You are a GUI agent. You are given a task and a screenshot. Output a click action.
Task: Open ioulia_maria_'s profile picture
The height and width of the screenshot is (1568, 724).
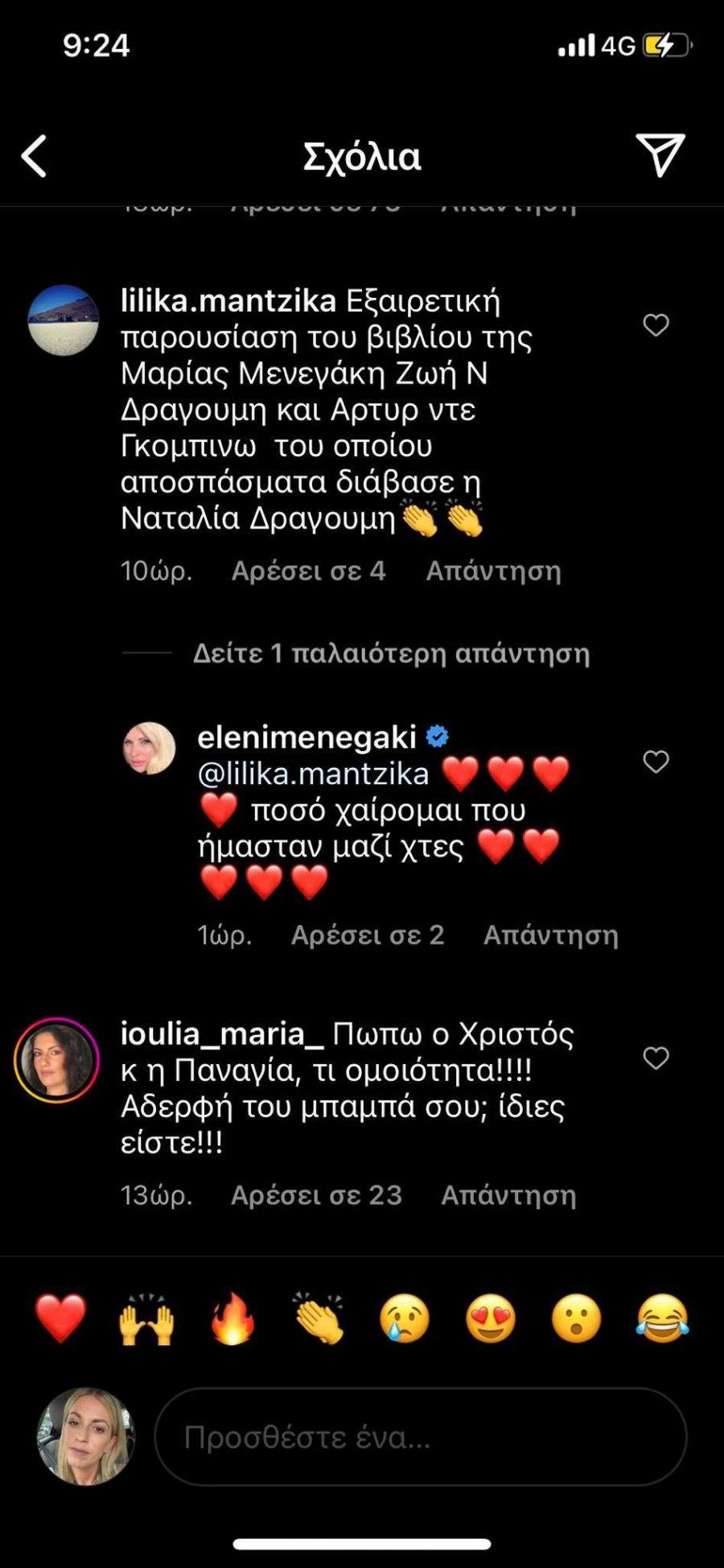pyautogui.click(x=56, y=1054)
